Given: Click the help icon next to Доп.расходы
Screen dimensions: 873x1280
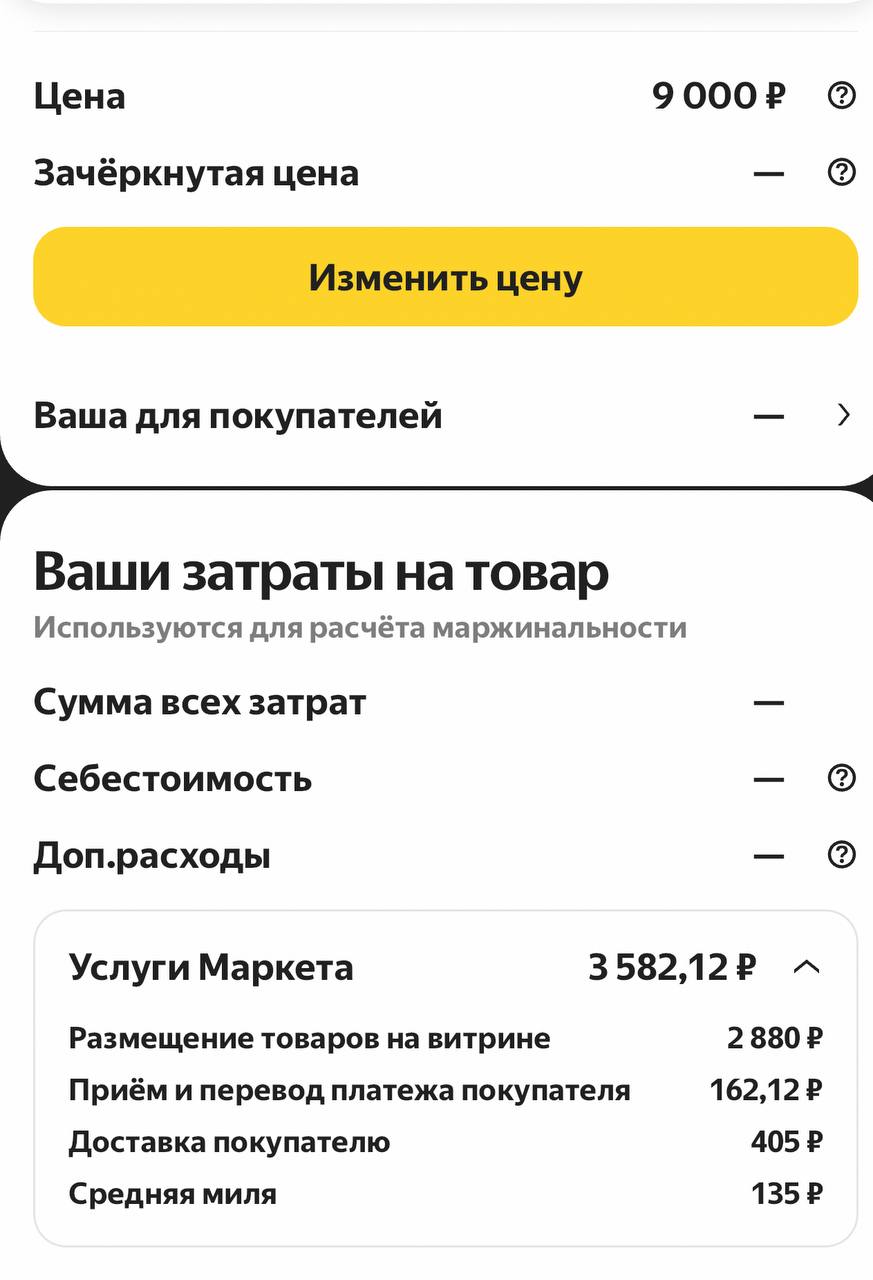Looking at the screenshot, I should 842,855.
